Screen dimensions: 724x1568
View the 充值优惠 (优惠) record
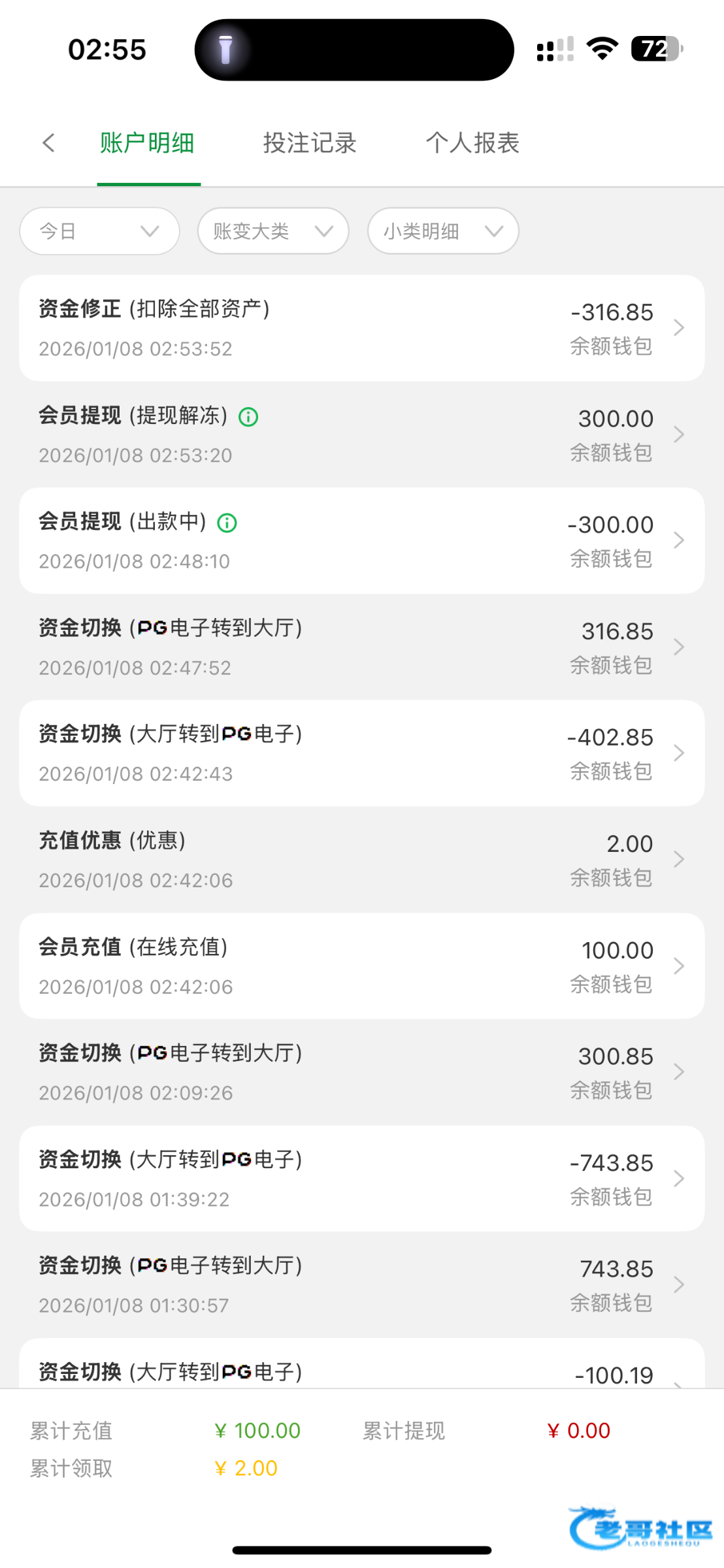(x=361, y=860)
